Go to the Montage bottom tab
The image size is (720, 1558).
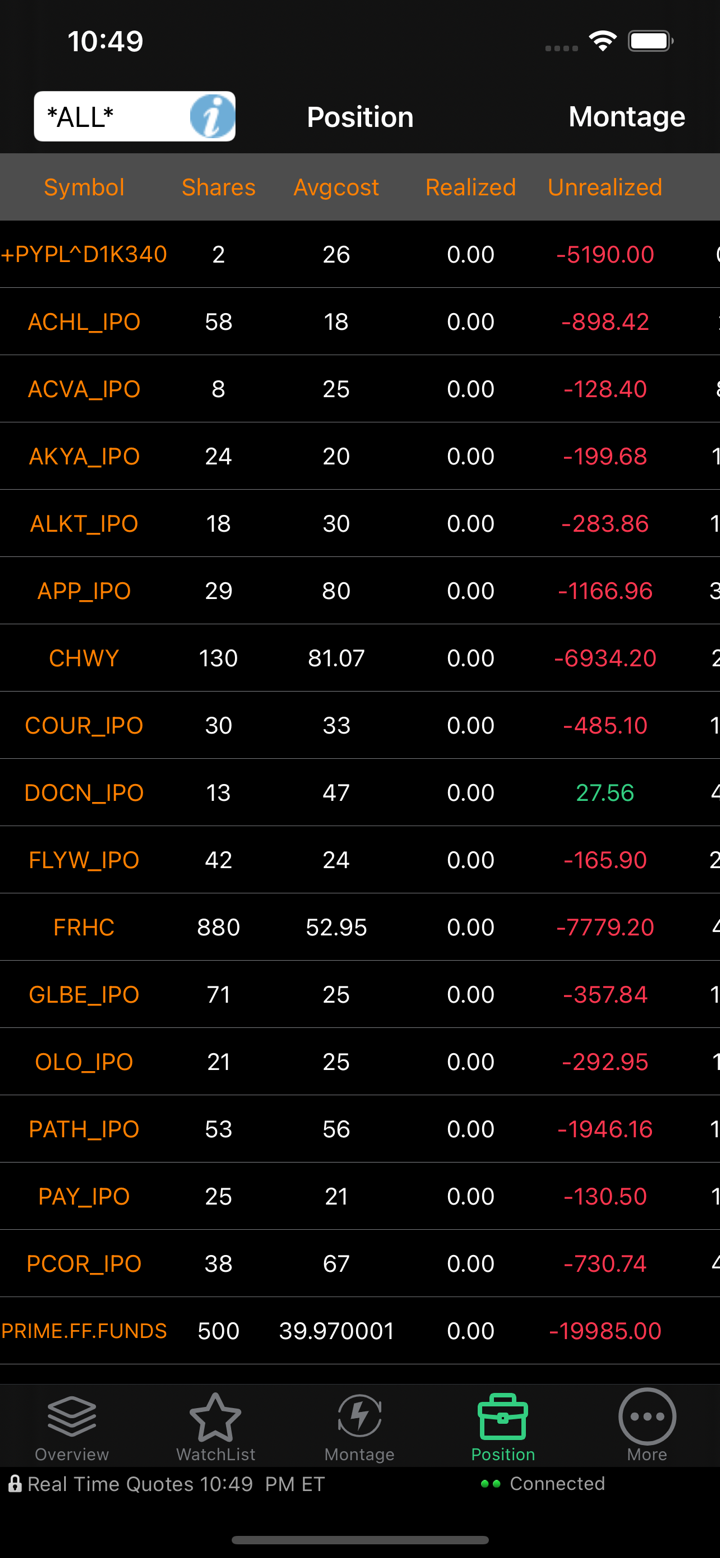click(x=359, y=1426)
